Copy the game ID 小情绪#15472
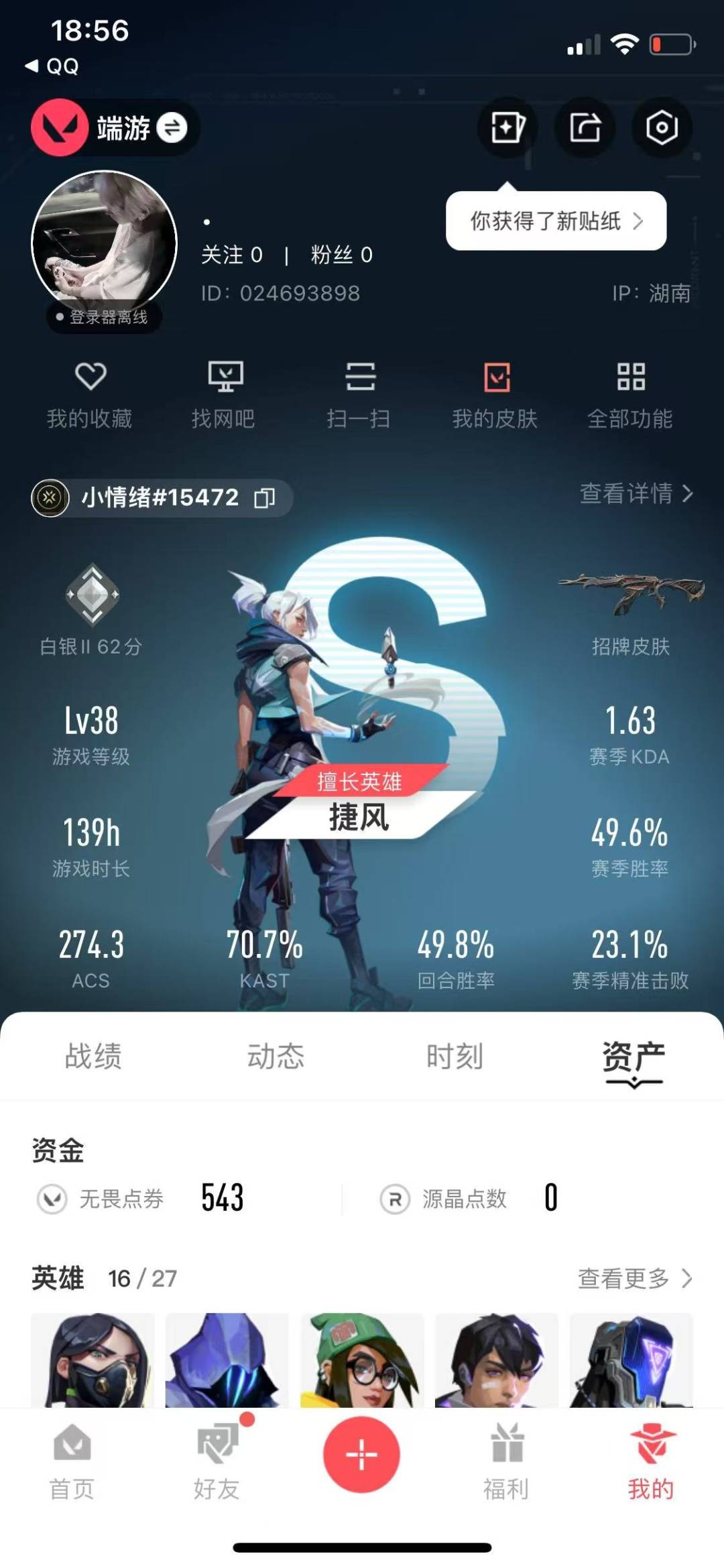Viewport: 724px width, 1568px height. click(x=265, y=498)
